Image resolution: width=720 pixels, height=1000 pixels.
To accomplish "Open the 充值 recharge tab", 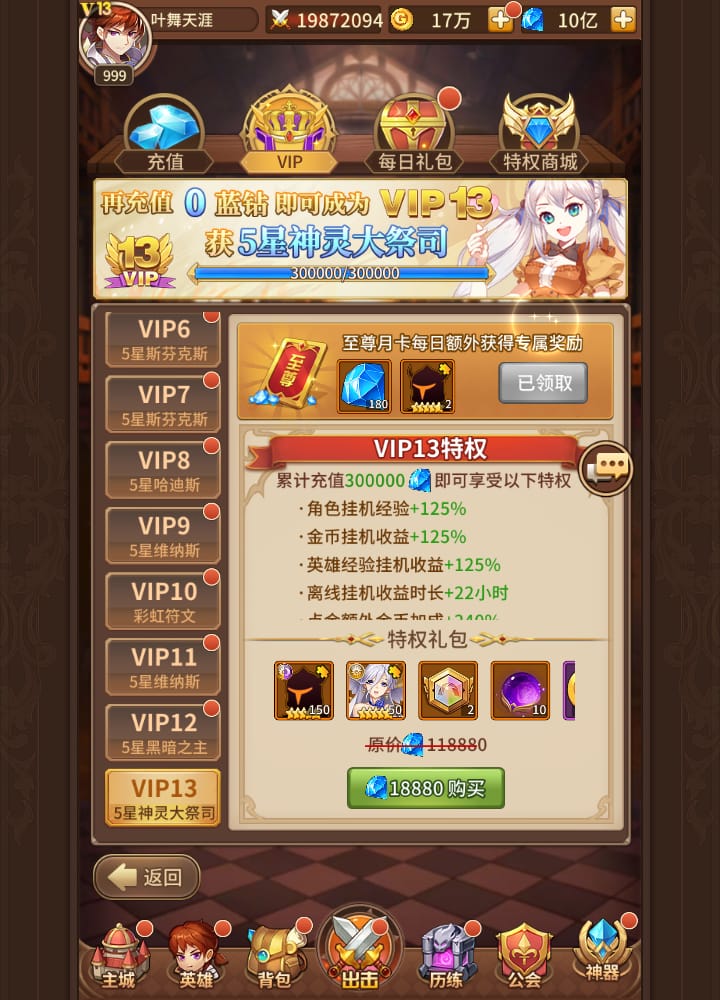I will tap(165, 137).
